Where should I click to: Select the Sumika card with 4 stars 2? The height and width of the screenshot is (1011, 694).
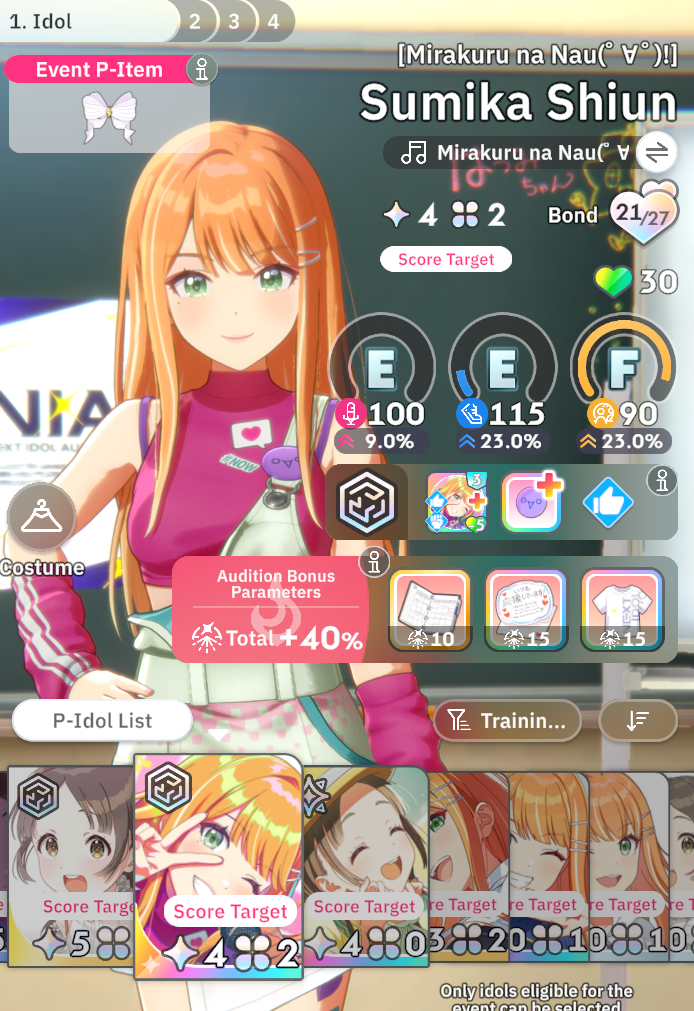218,865
